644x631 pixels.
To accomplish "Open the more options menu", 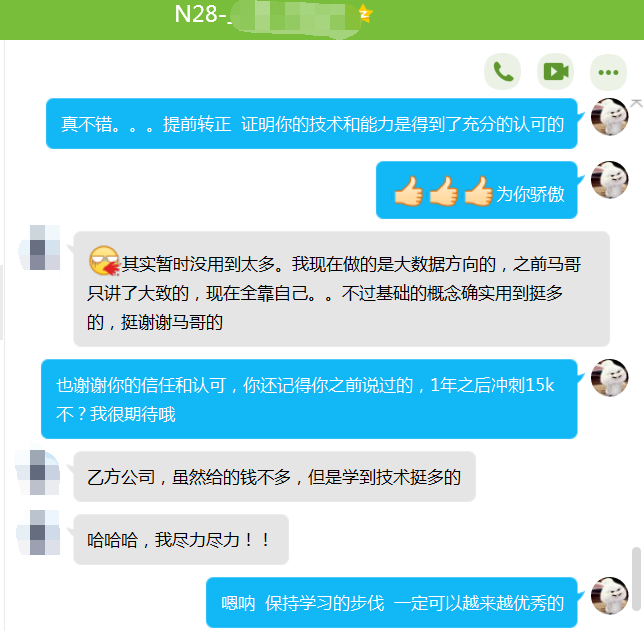I will click(607, 71).
